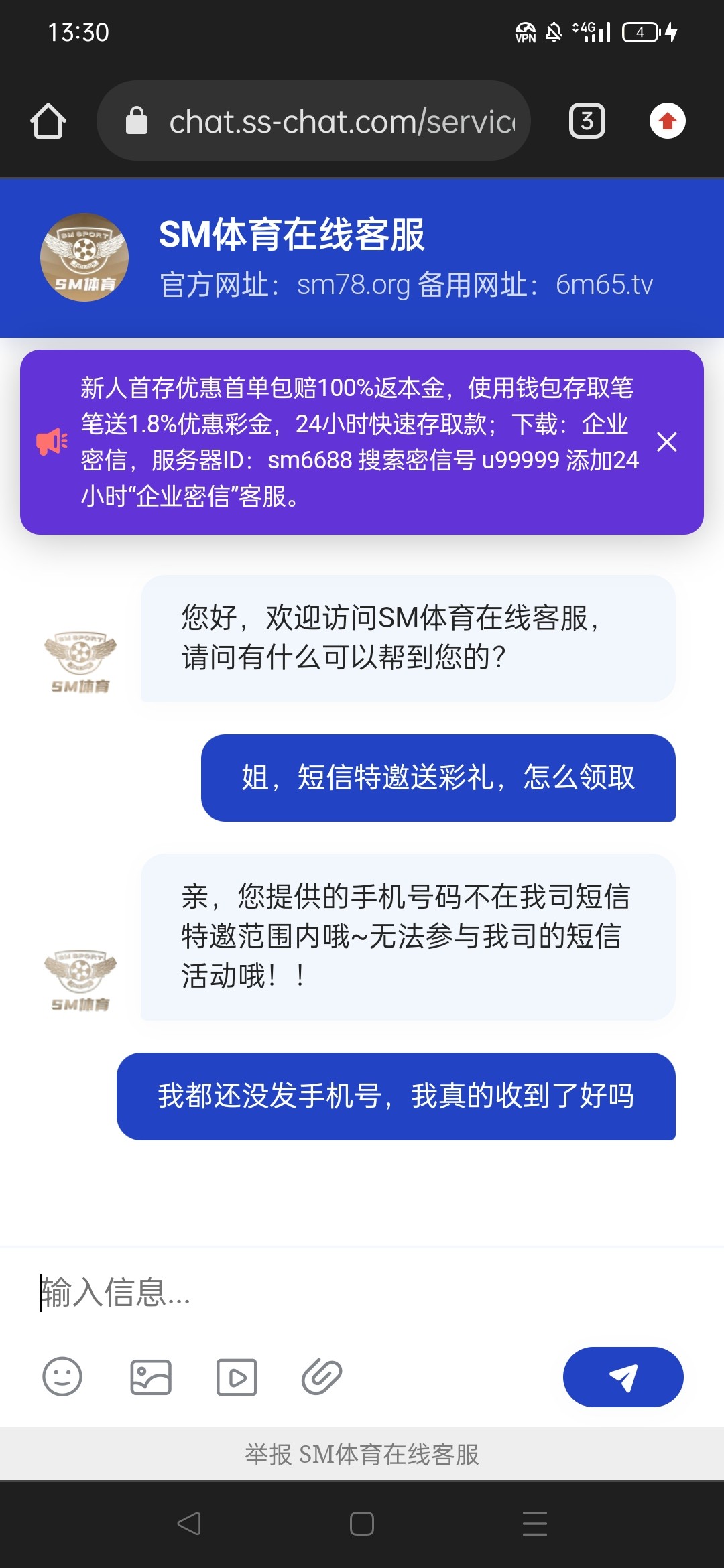The image size is (724, 1568).
Task: Attach an image to the chat
Action: point(150,1377)
